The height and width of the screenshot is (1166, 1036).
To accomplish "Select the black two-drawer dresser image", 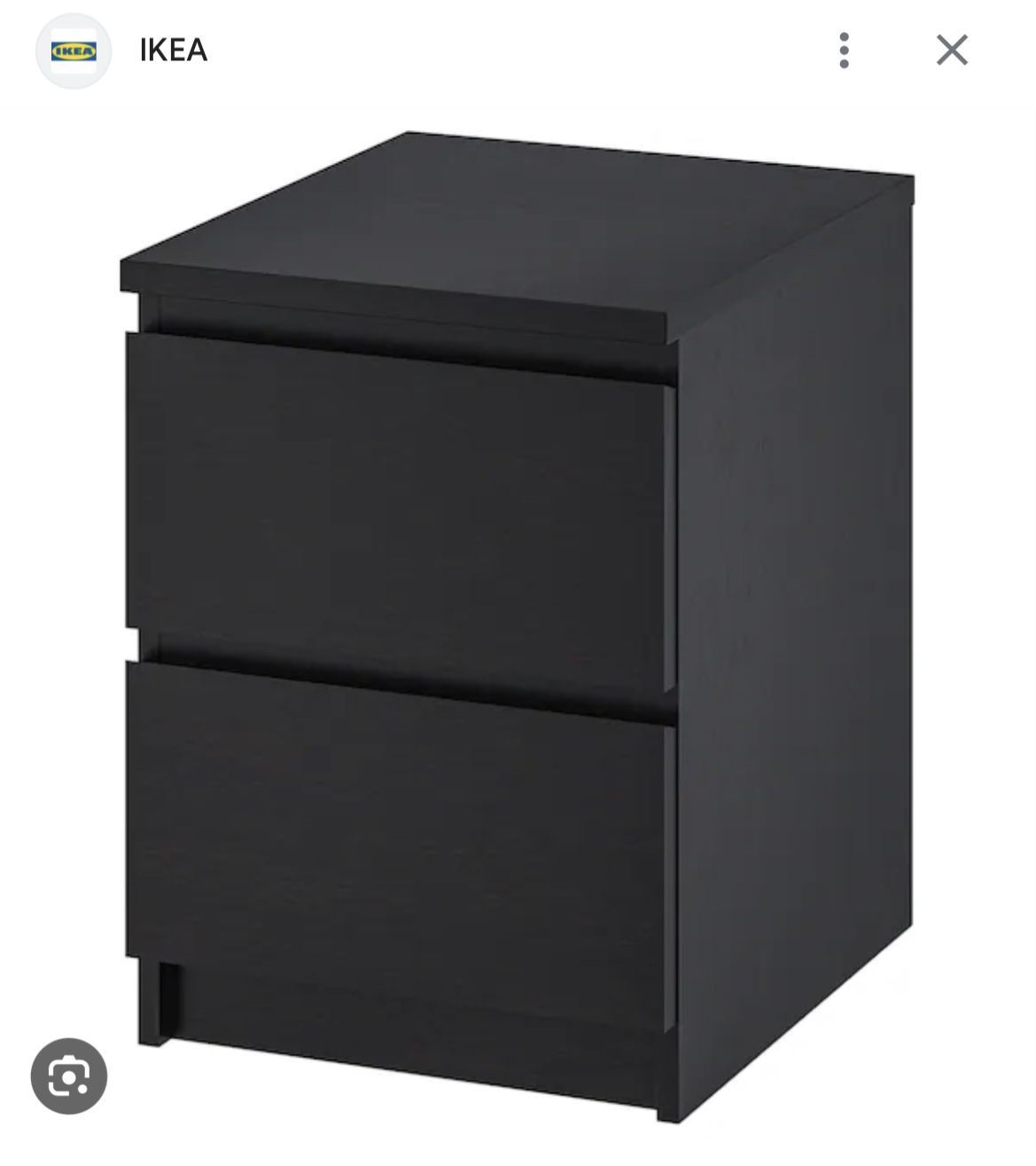I will (x=514, y=620).
